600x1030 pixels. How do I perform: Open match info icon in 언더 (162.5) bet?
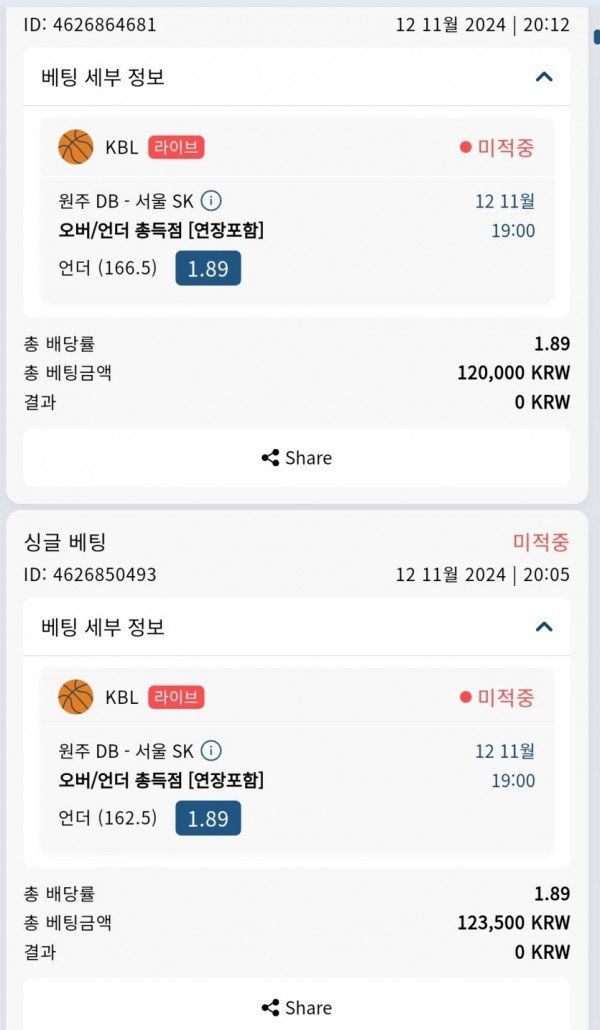[211, 751]
